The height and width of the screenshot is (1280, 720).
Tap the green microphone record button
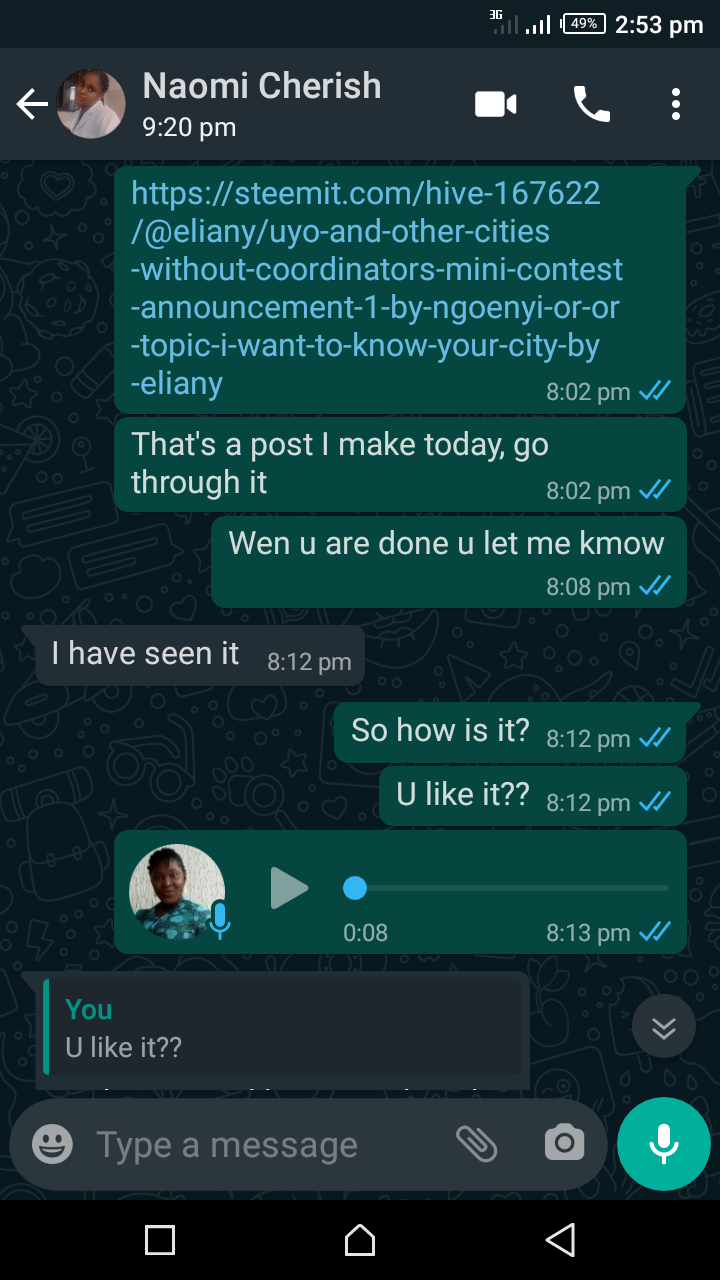click(x=664, y=1144)
